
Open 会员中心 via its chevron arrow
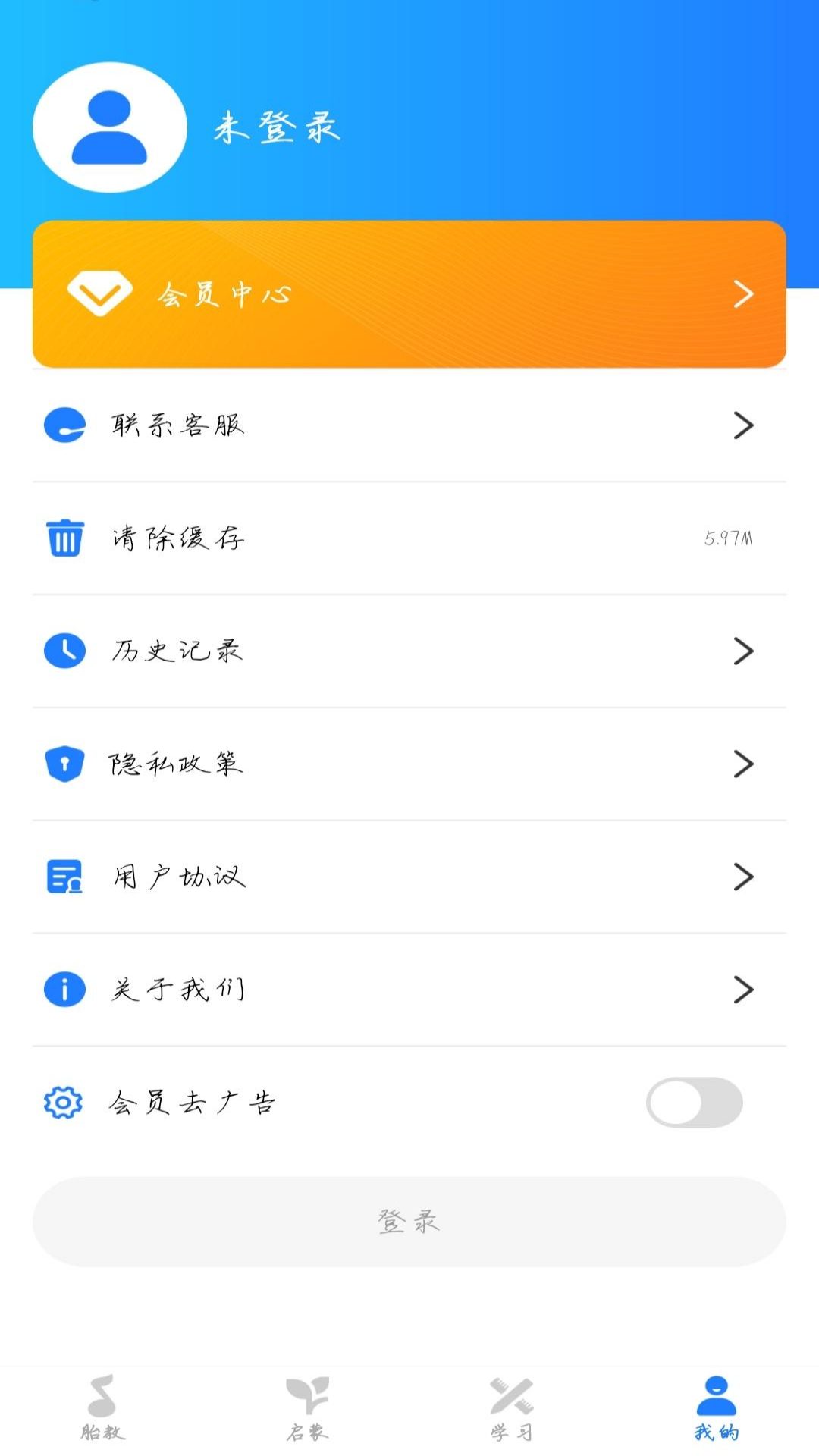[x=742, y=293]
